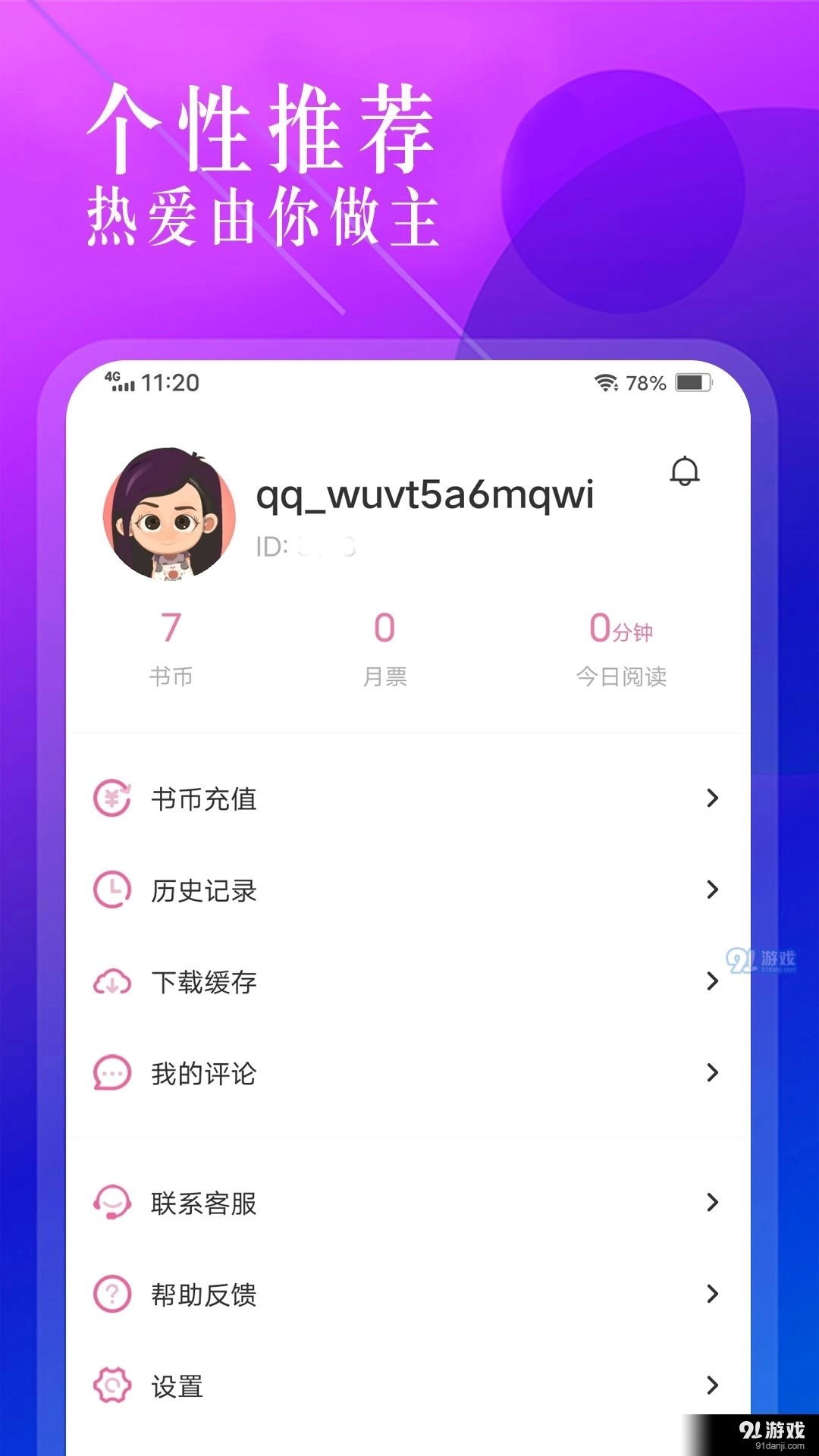Image resolution: width=819 pixels, height=1456 pixels.
Task: Expand the 书币充值 row chevron
Action: [711, 799]
